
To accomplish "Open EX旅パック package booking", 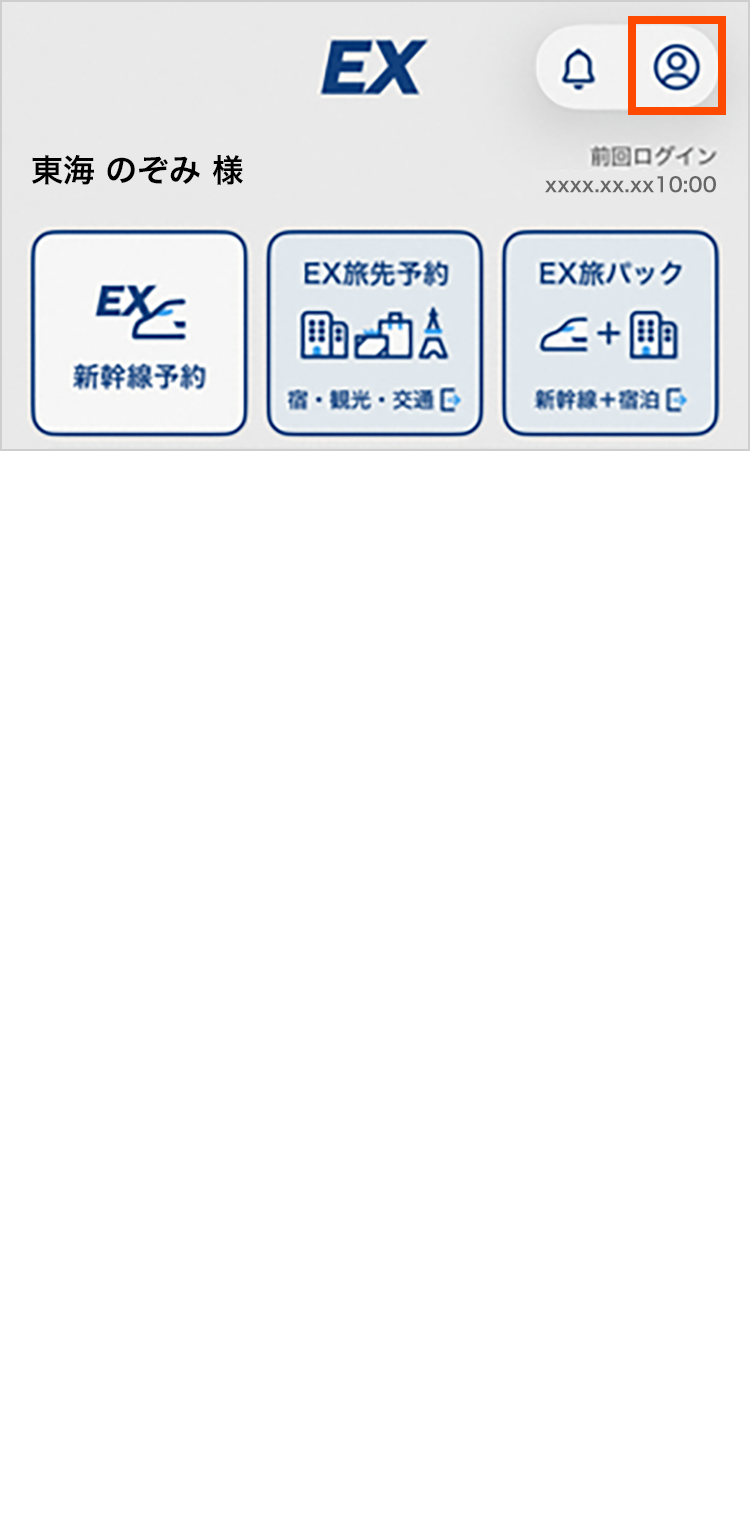I will click(610, 334).
